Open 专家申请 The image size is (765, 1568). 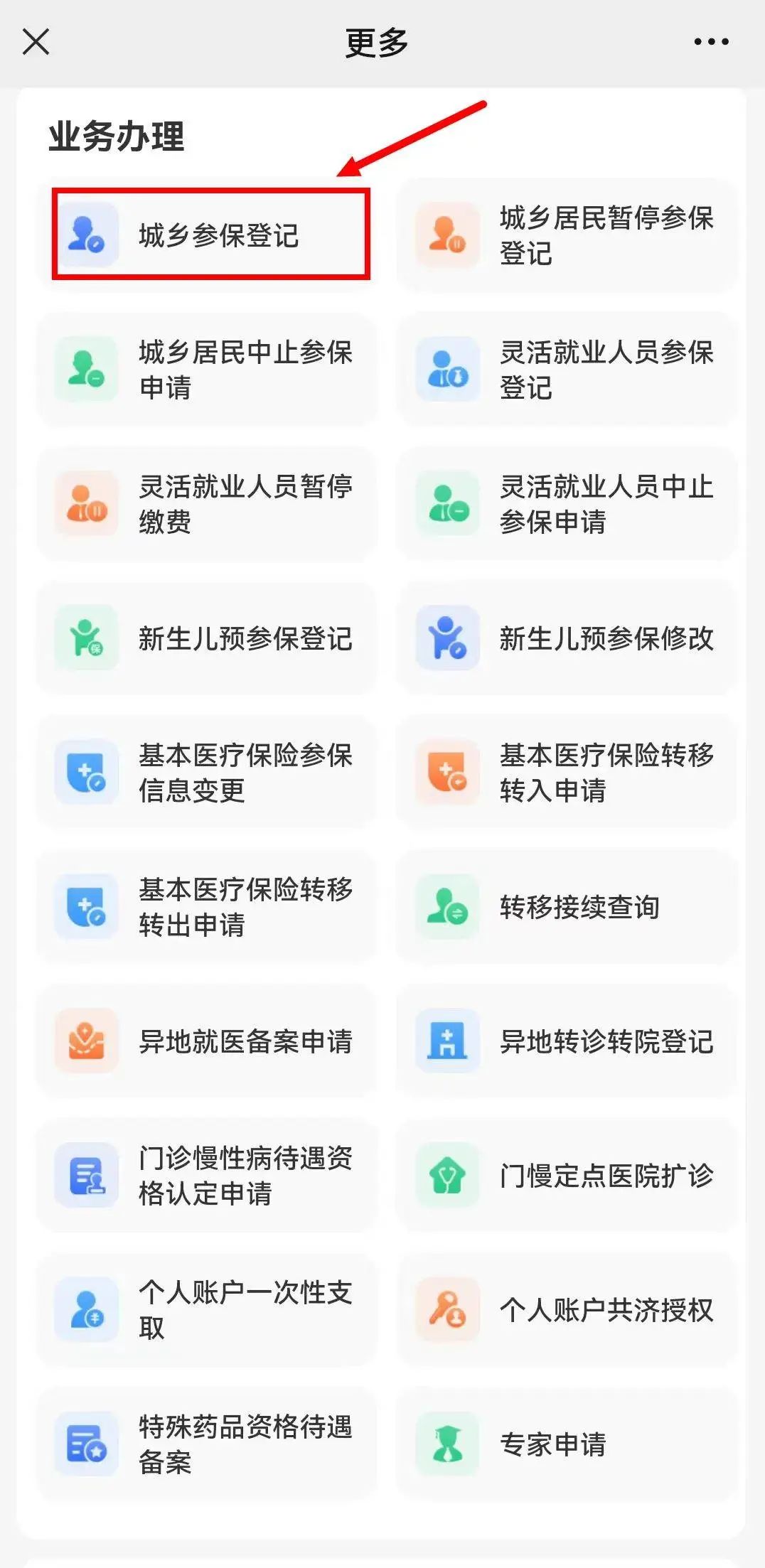567,1444
